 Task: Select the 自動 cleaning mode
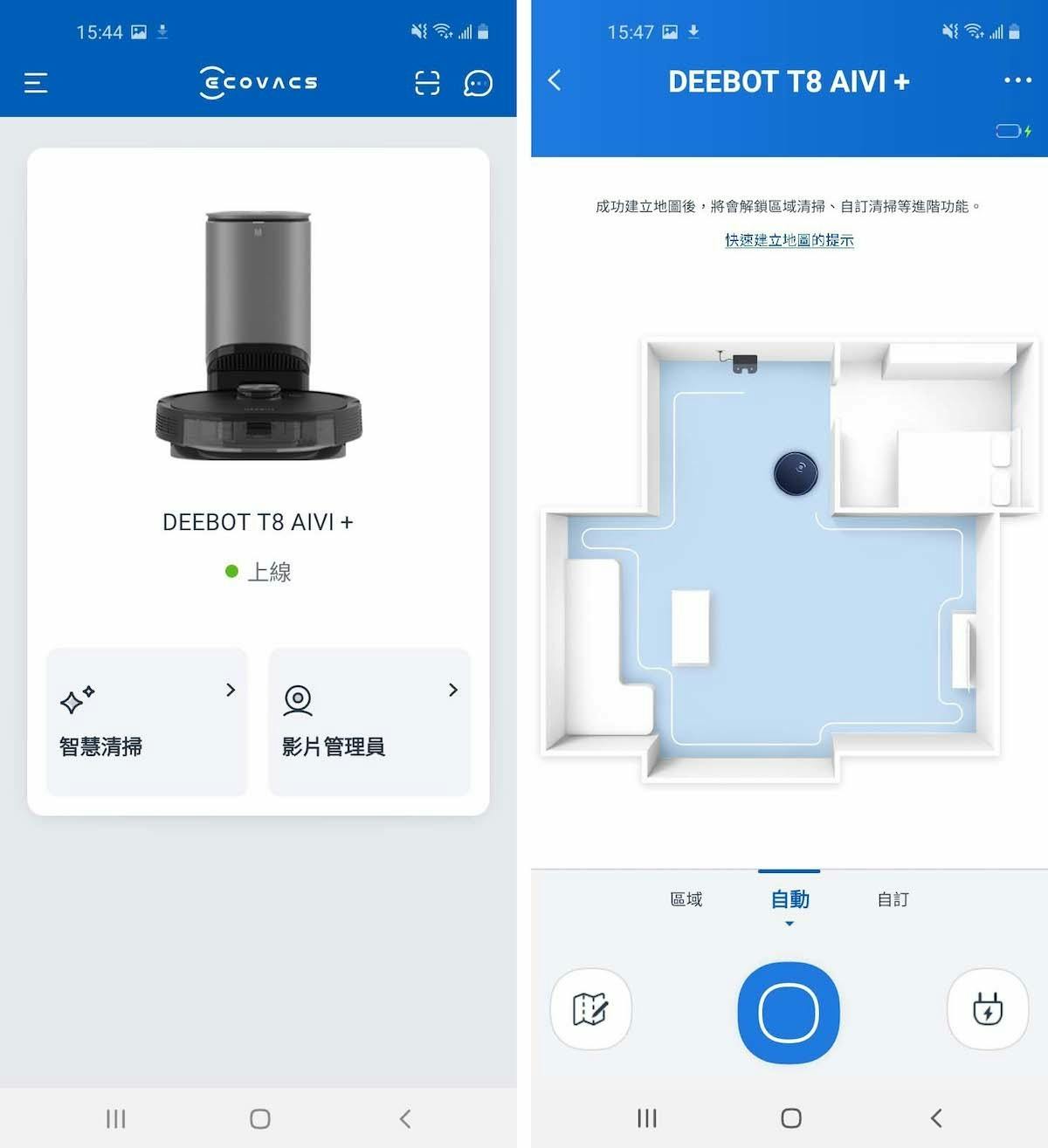(789, 899)
